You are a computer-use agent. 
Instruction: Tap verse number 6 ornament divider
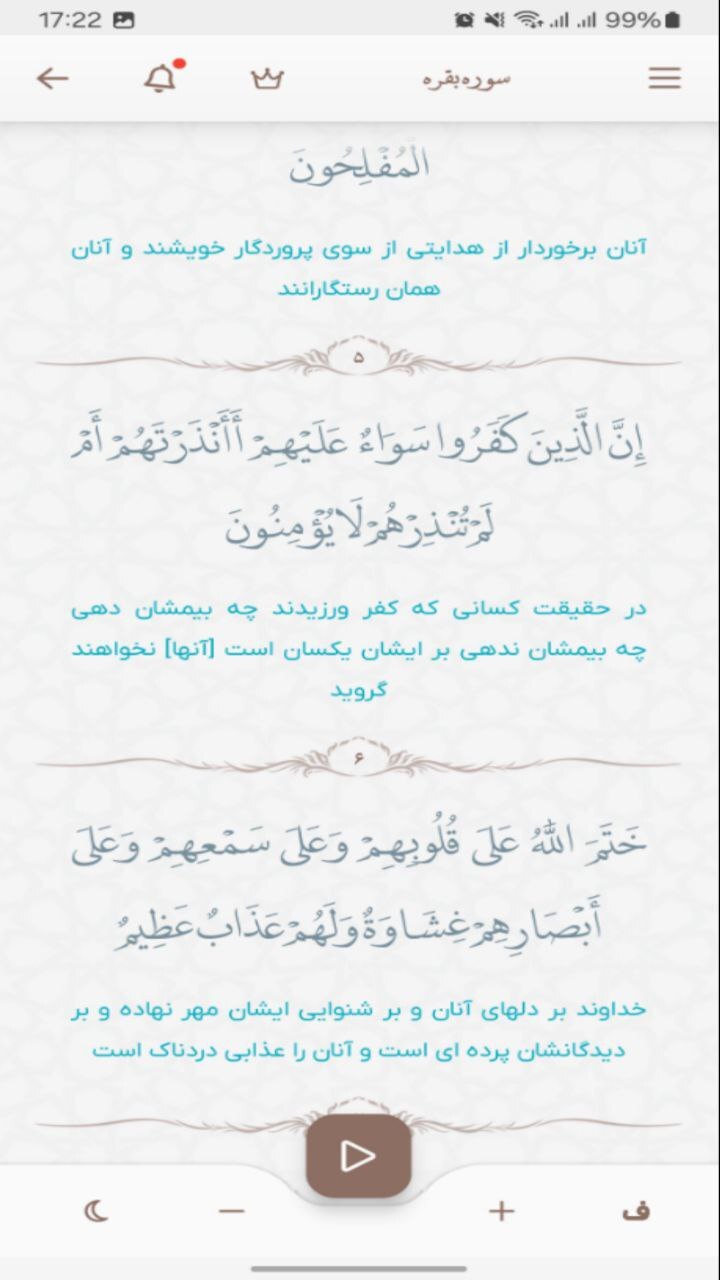tap(358, 757)
